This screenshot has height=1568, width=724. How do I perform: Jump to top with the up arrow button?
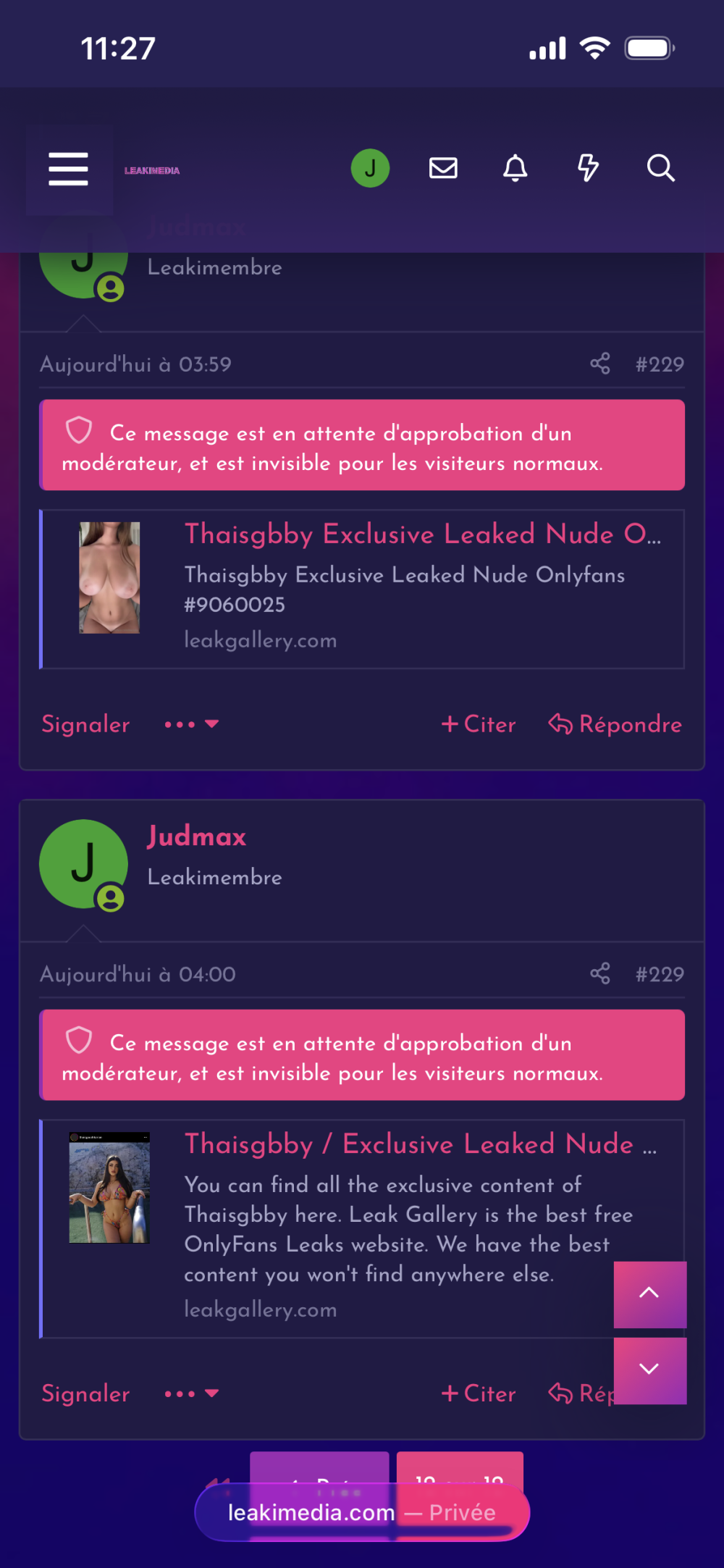pos(649,1294)
